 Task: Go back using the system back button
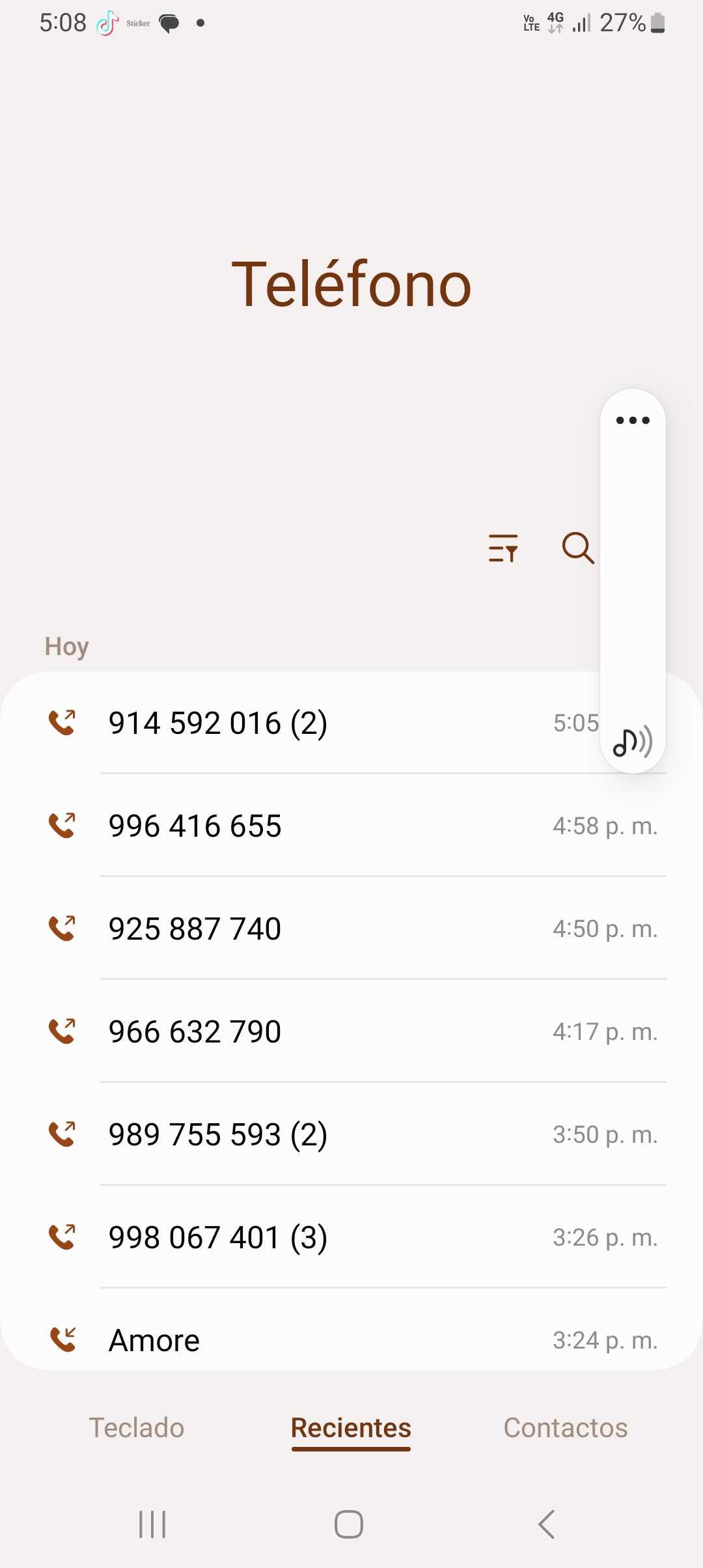[547, 1524]
